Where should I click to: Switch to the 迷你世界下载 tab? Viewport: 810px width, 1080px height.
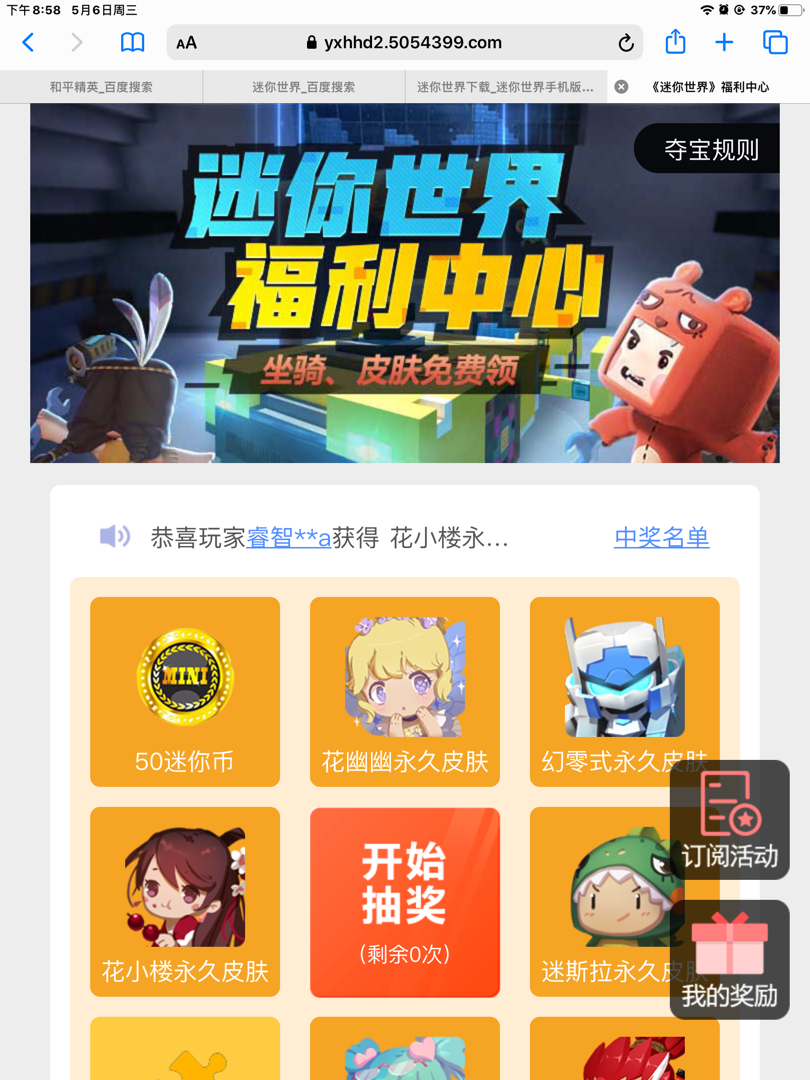pos(505,87)
